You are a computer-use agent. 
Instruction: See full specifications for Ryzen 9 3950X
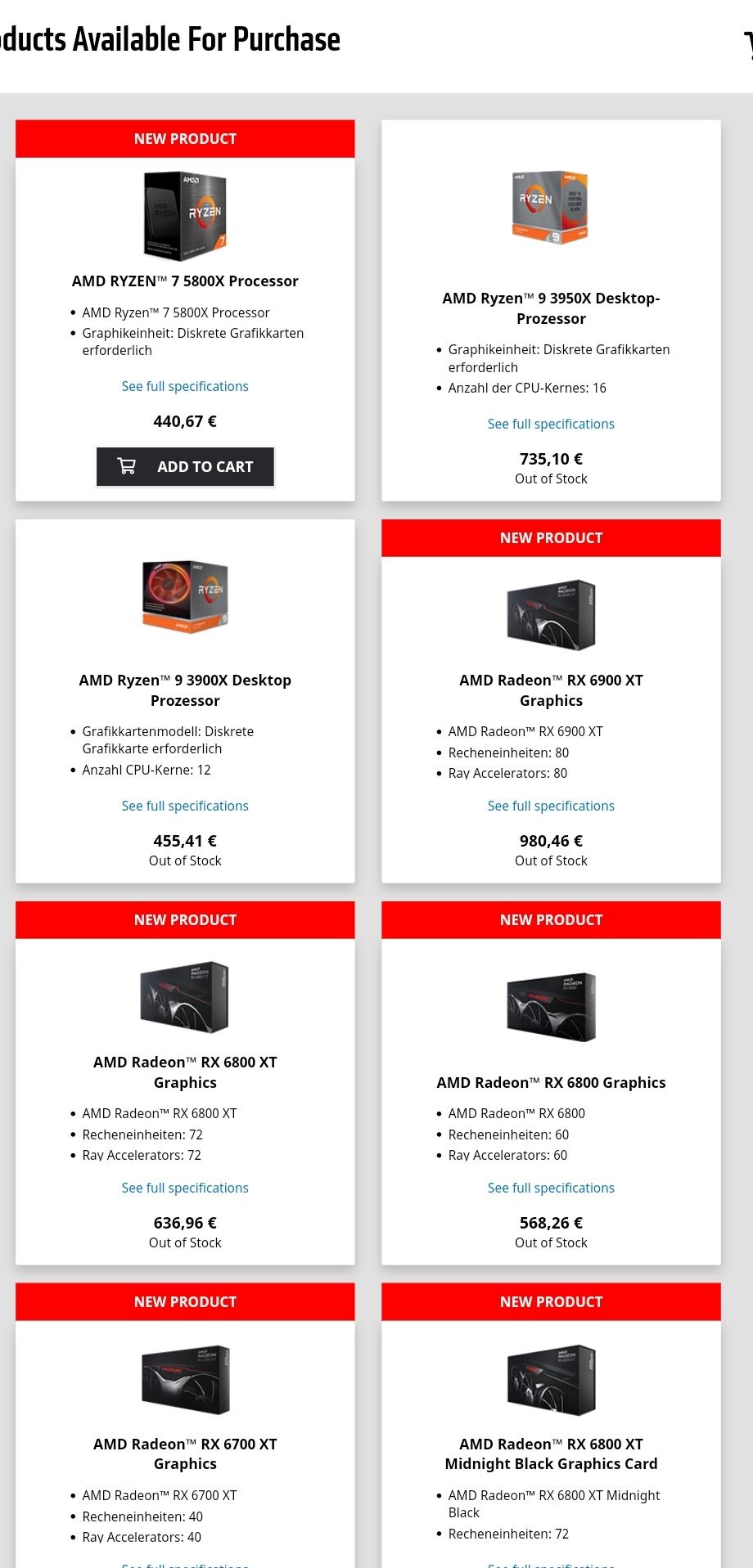point(551,424)
